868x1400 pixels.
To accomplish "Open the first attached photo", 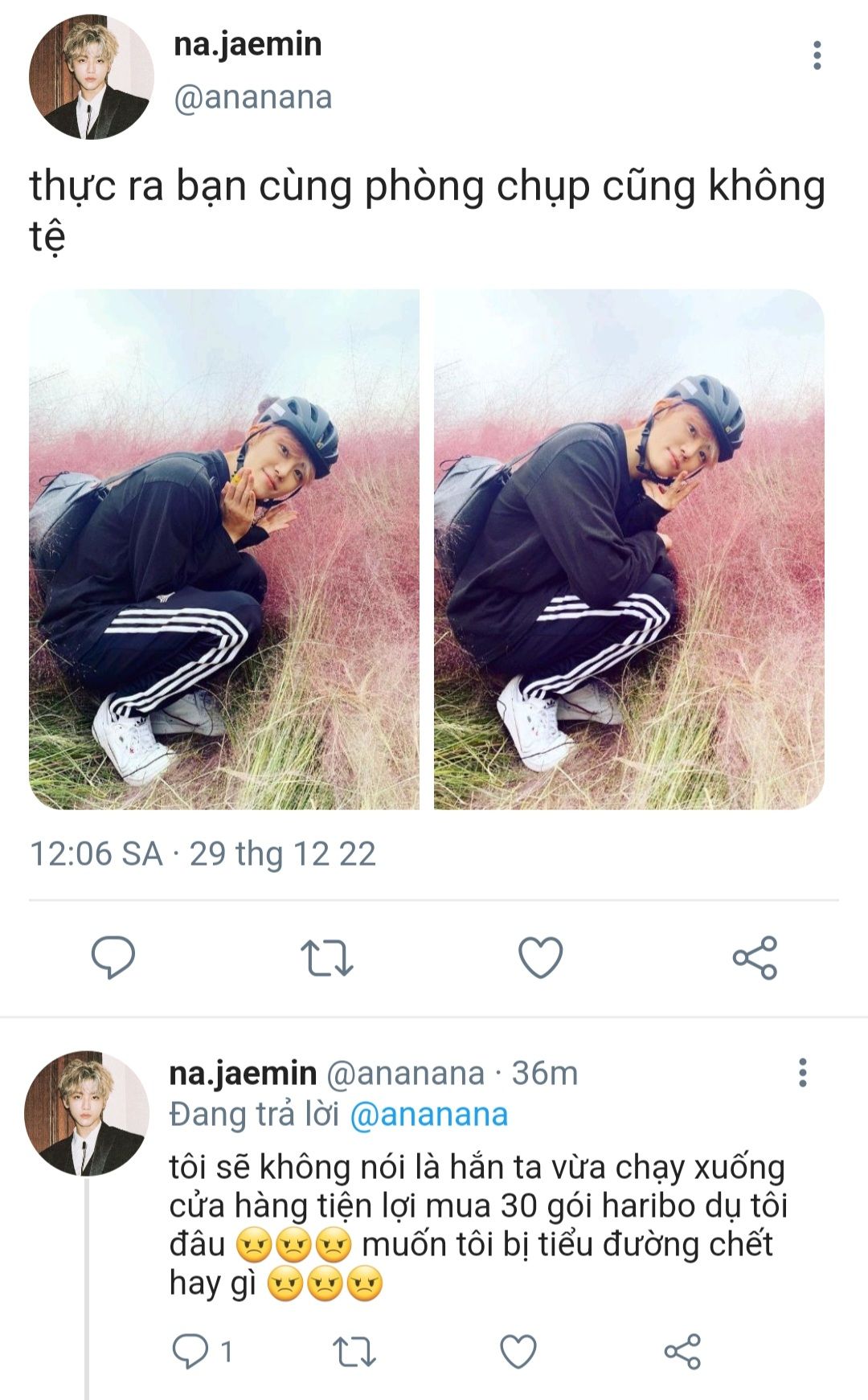I will [224, 549].
